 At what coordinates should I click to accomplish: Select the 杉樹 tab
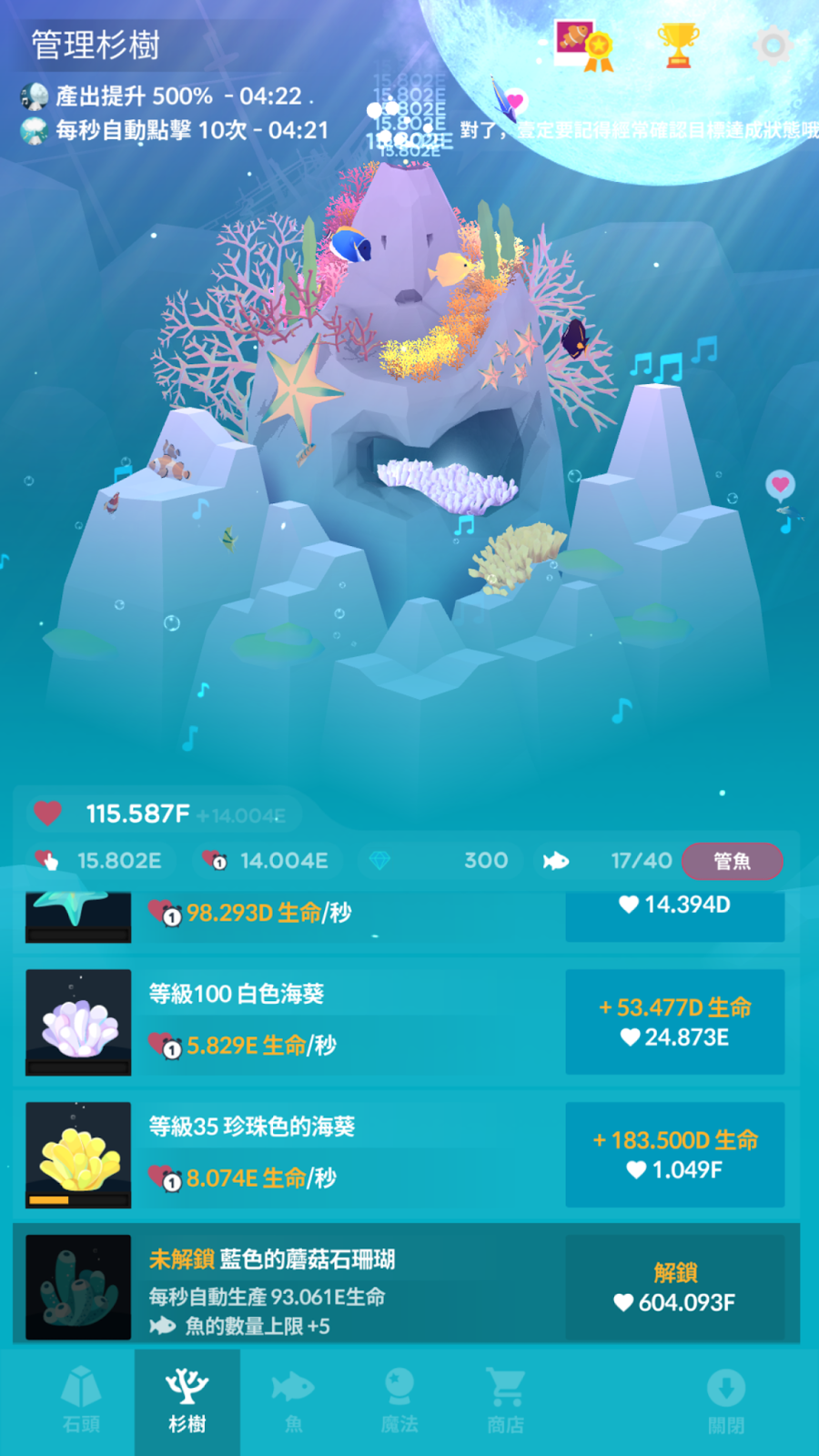click(187, 1401)
